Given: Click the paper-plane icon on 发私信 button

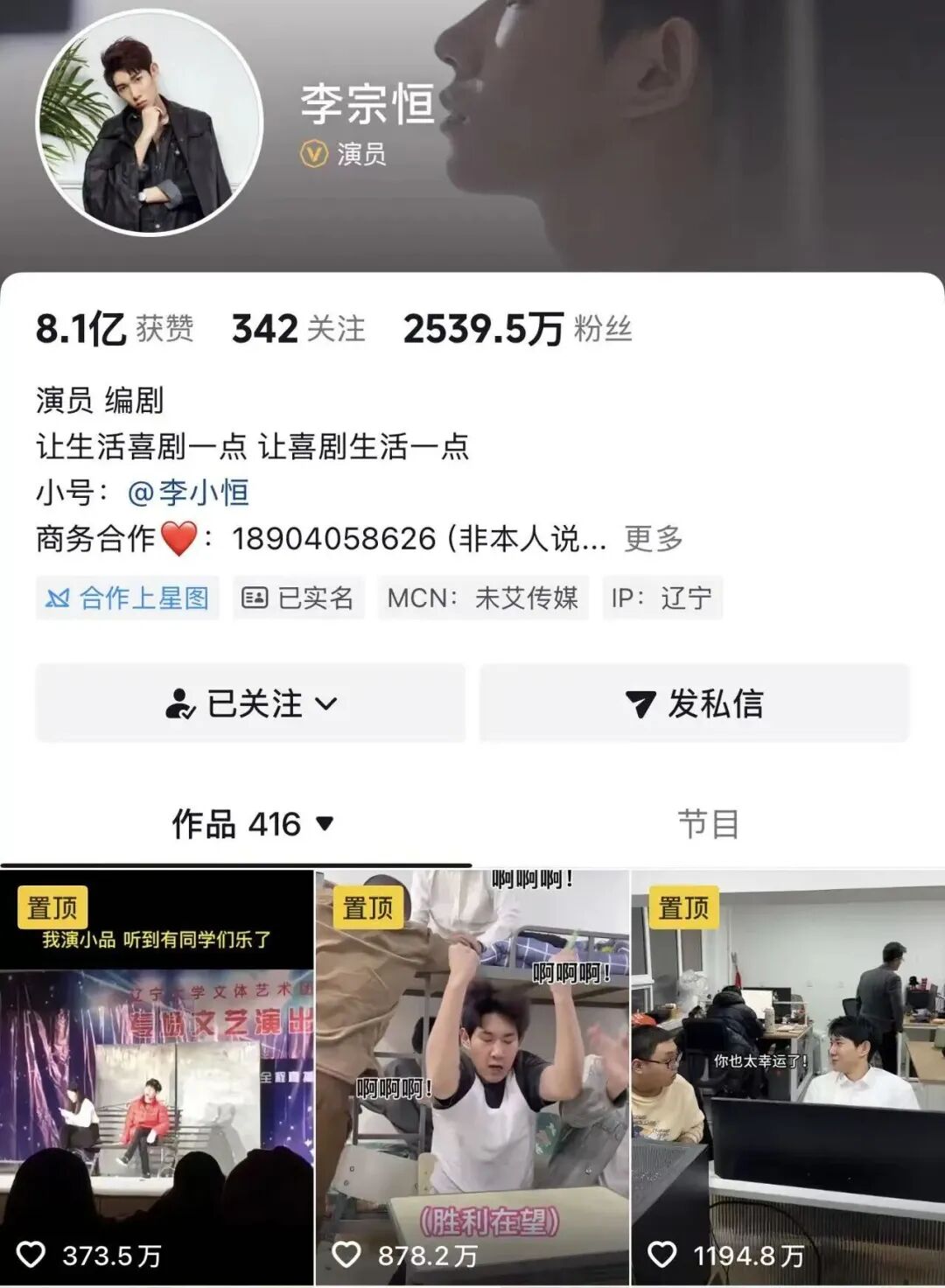Looking at the screenshot, I should (x=640, y=703).
